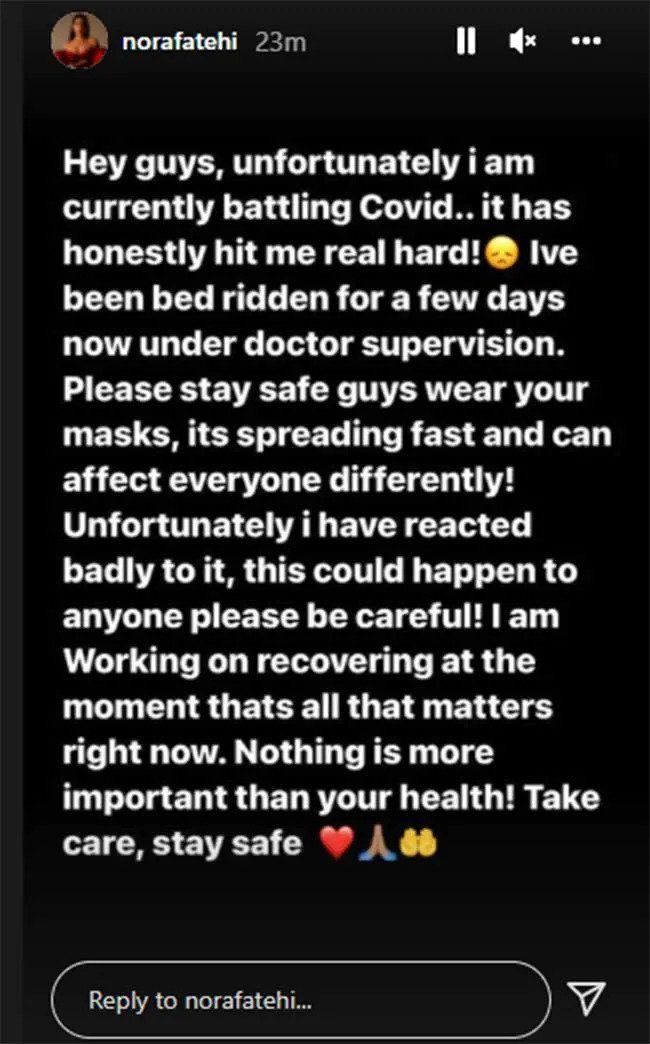Viewport: 650px width, 1044px height.
Task: Tap the Reply to norafatehi field
Action: [300, 999]
